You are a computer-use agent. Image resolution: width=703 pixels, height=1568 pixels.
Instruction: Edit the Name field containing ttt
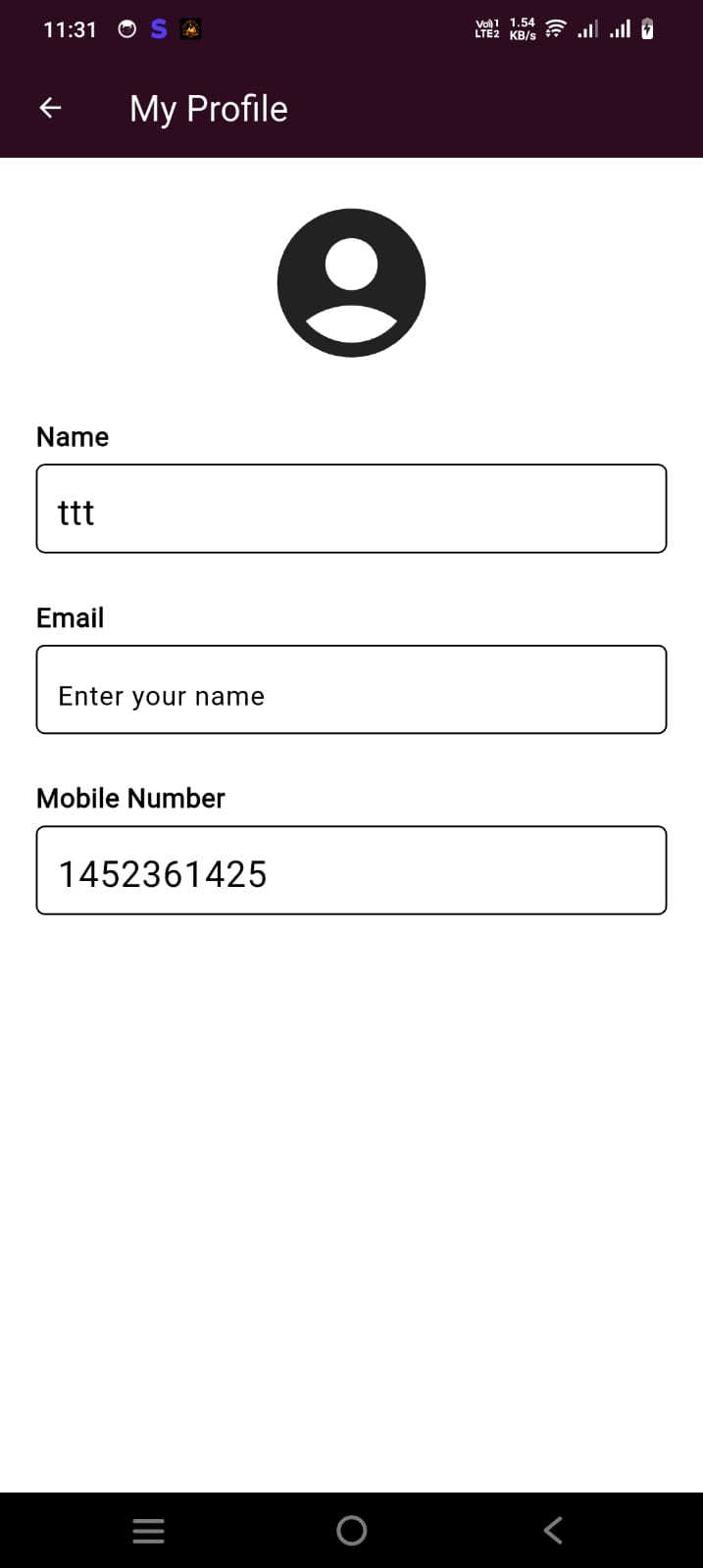click(x=351, y=509)
